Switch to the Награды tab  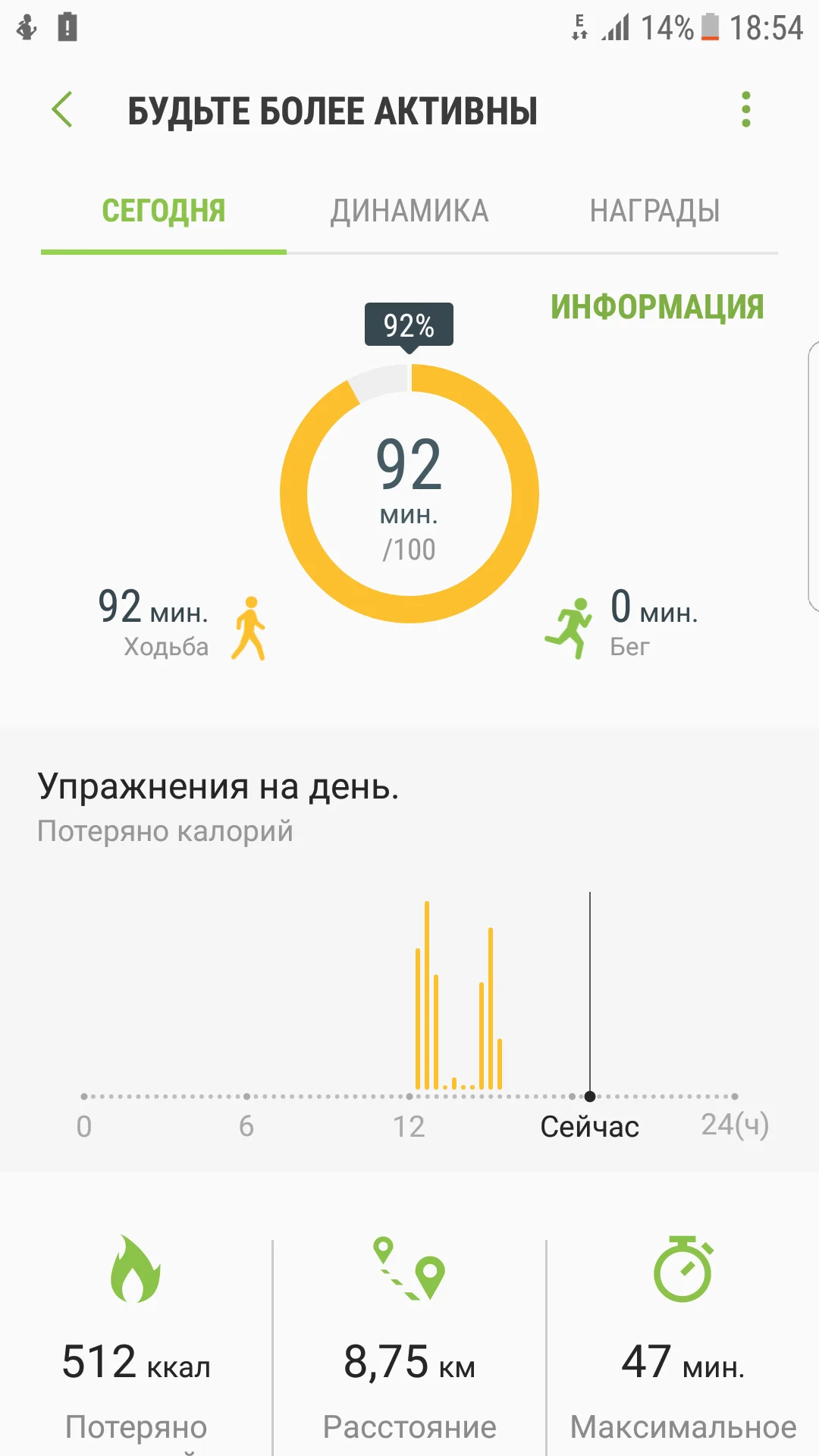tap(654, 211)
